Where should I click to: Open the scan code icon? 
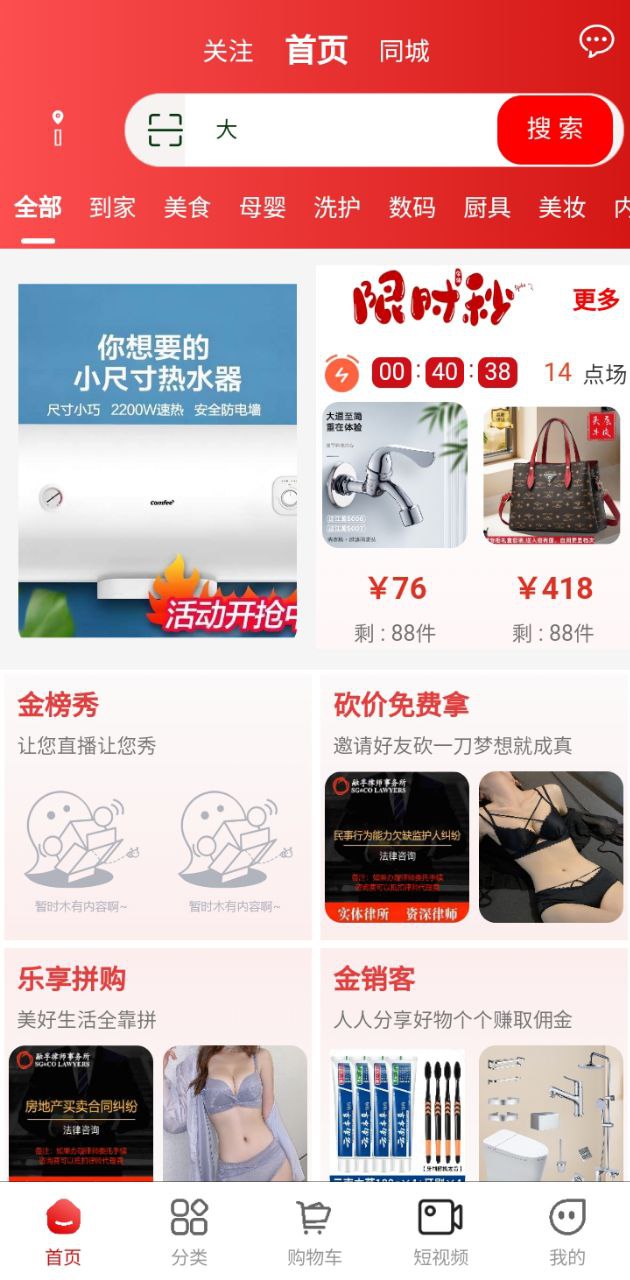[x=165, y=130]
